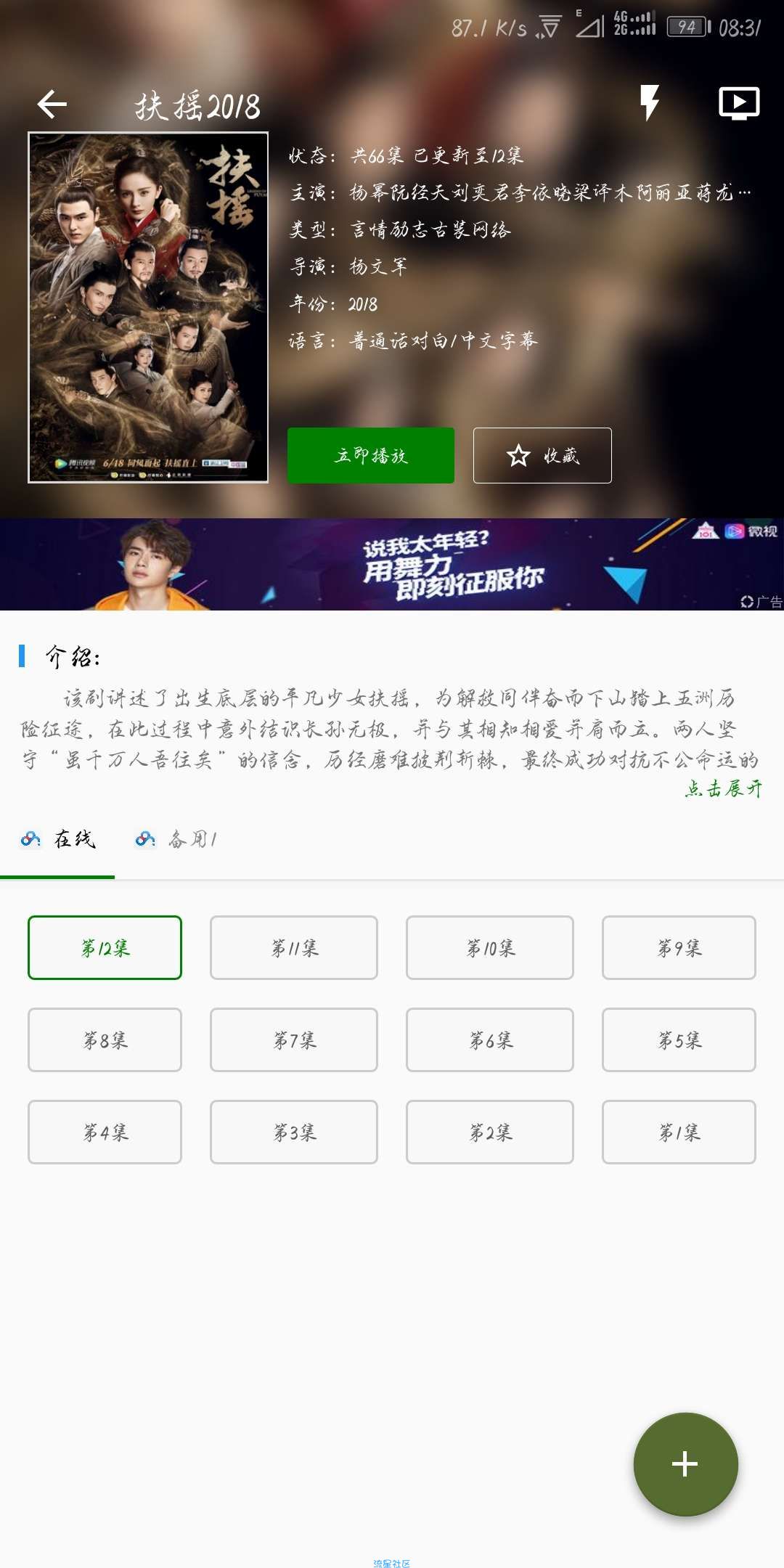The height and width of the screenshot is (1568, 784).
Task: Play episode 第6集
Action: pyautogui.click(x=490, y=1040)
